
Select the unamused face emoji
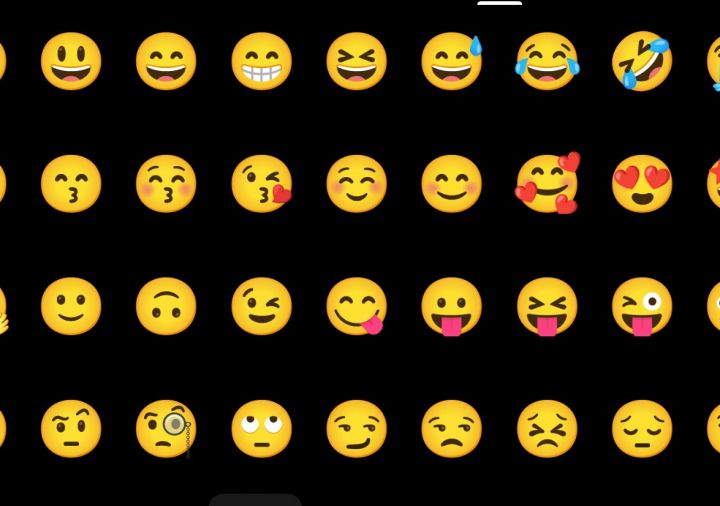pos(451,428)
